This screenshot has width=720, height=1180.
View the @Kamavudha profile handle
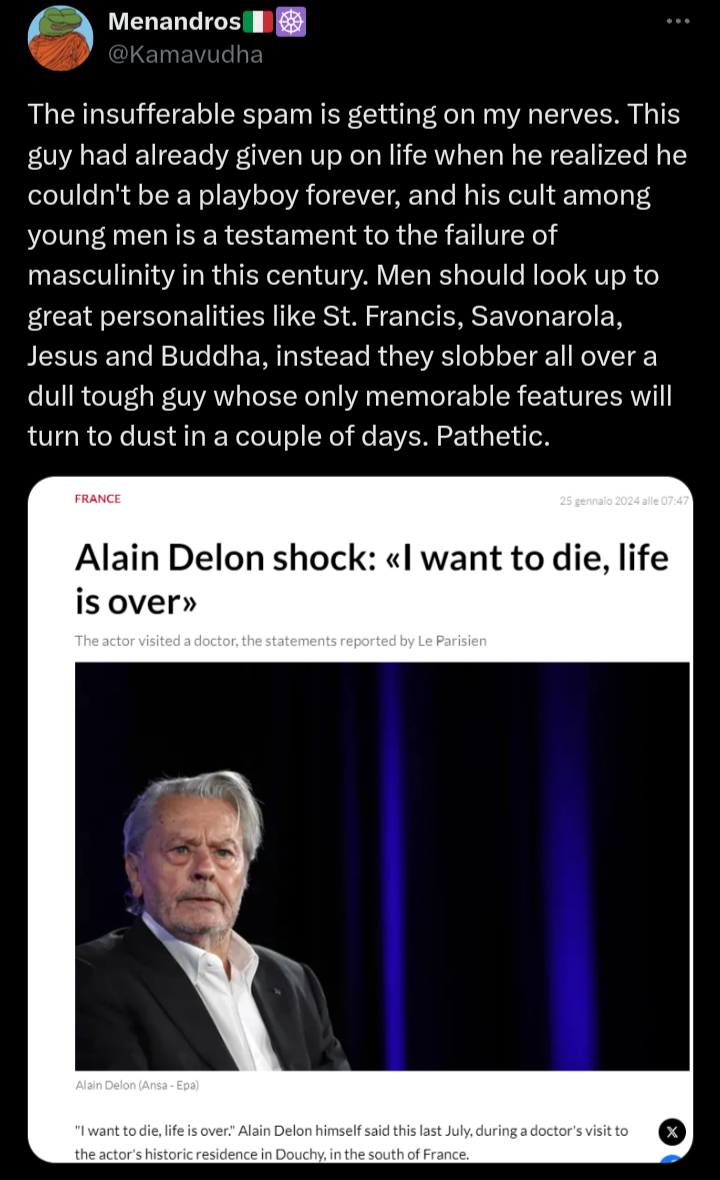tap(184, 54)
